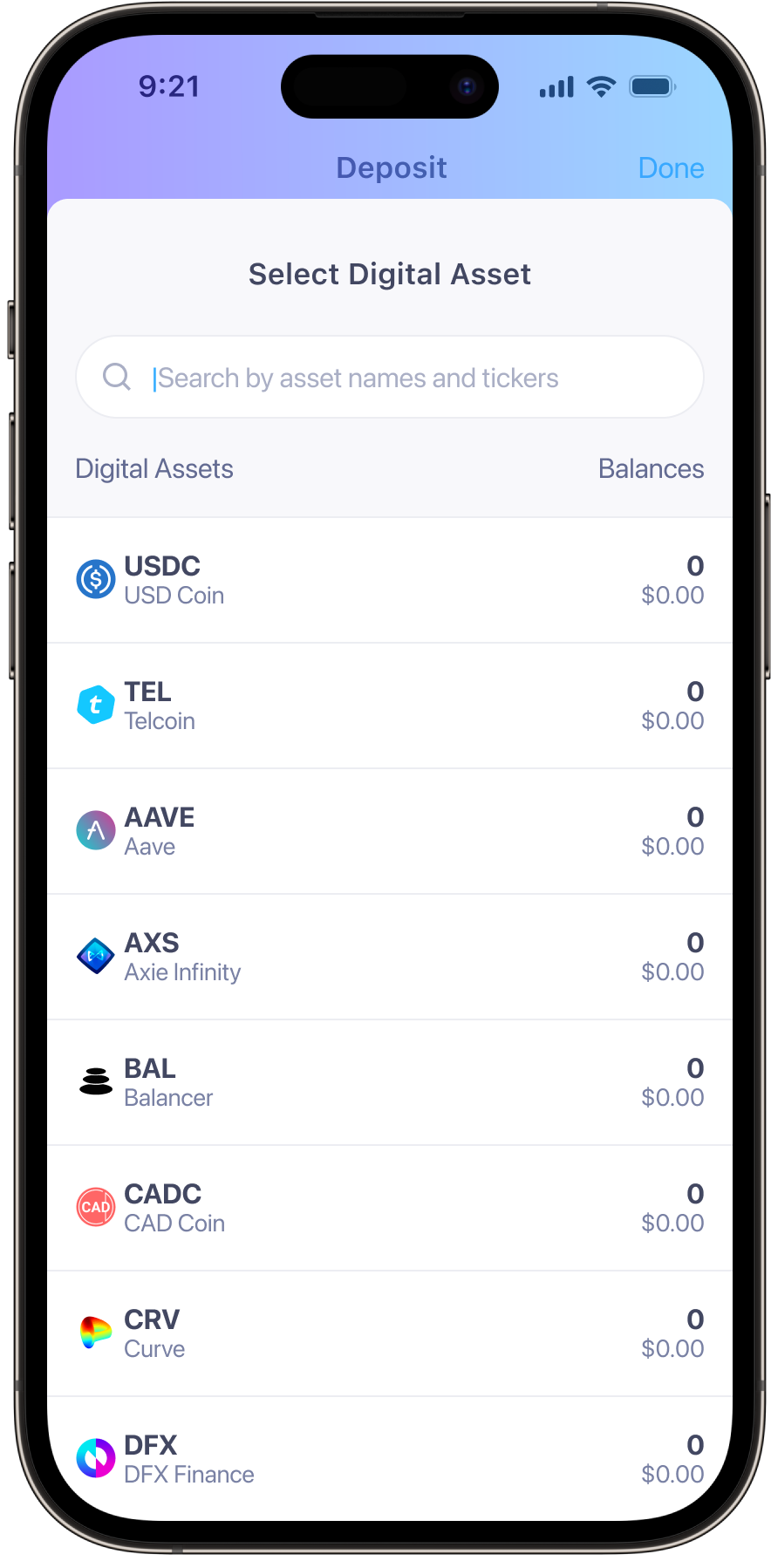Choose TEL Telcoin from the list

coord(390,706)
